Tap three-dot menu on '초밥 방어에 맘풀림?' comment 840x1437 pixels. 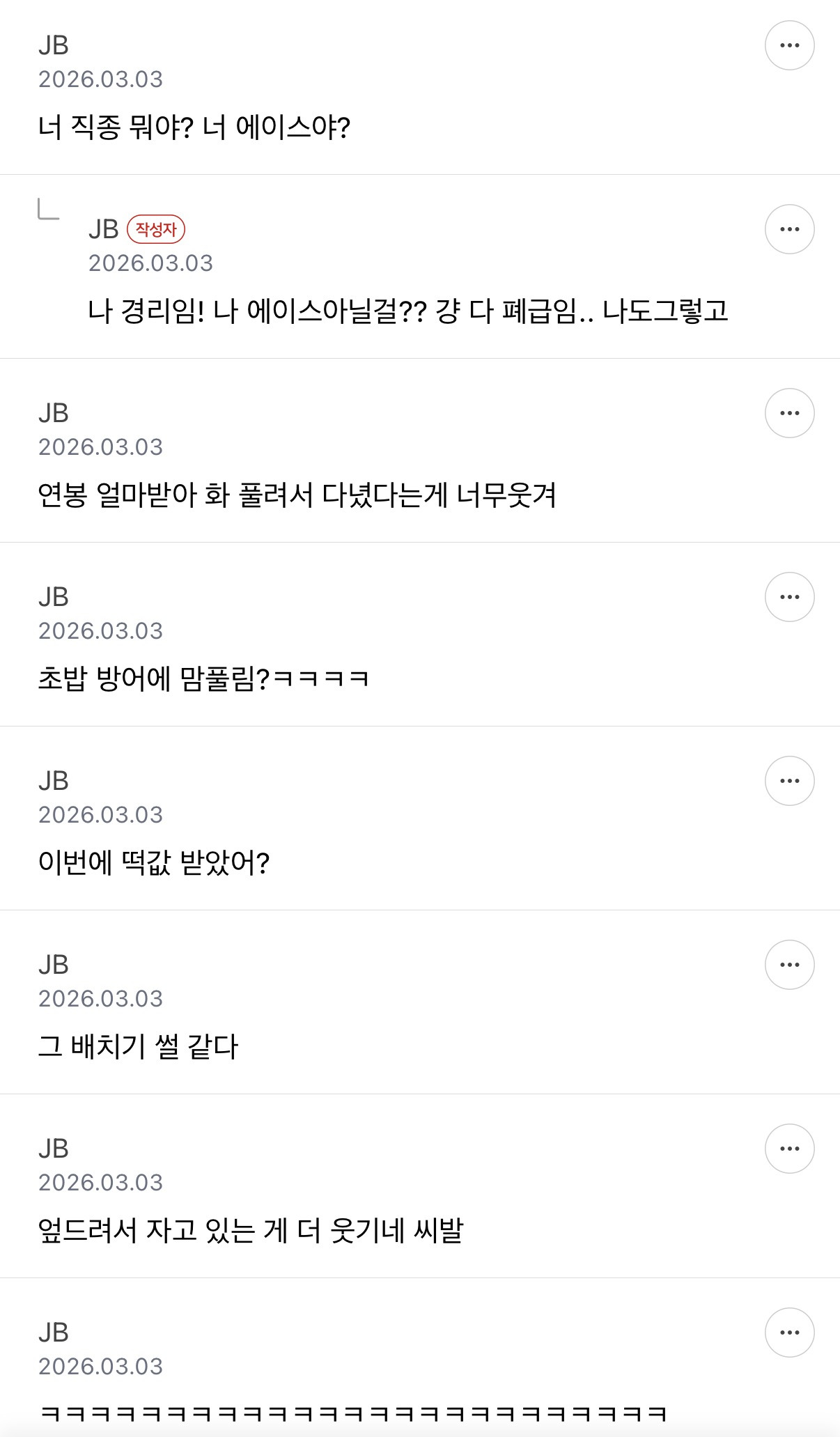click(789, 597)
